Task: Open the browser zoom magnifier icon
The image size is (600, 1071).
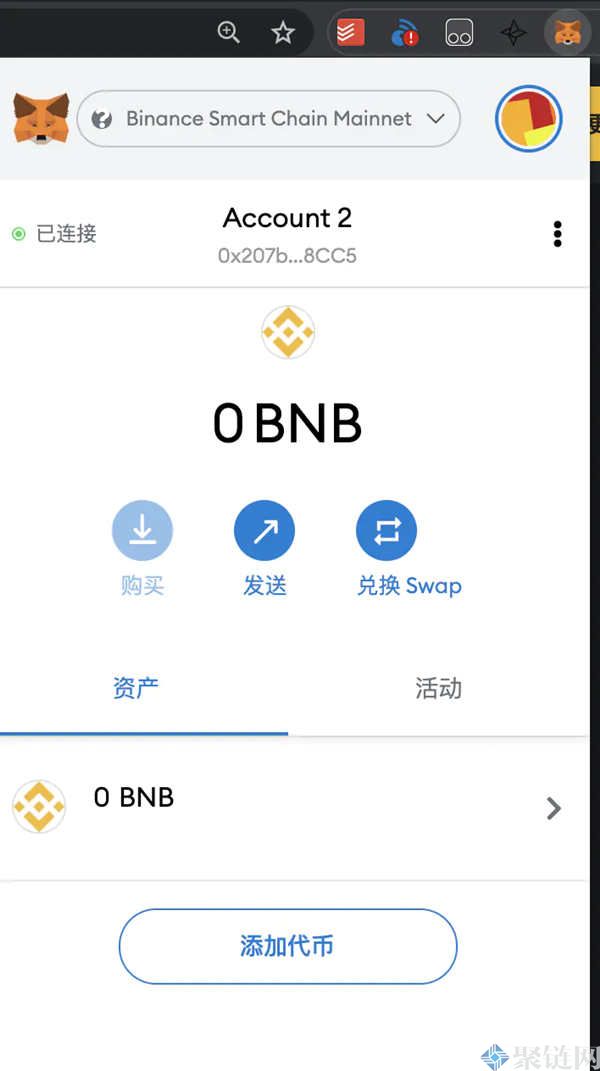Action: pyautogui.click(x=229, y=33)
